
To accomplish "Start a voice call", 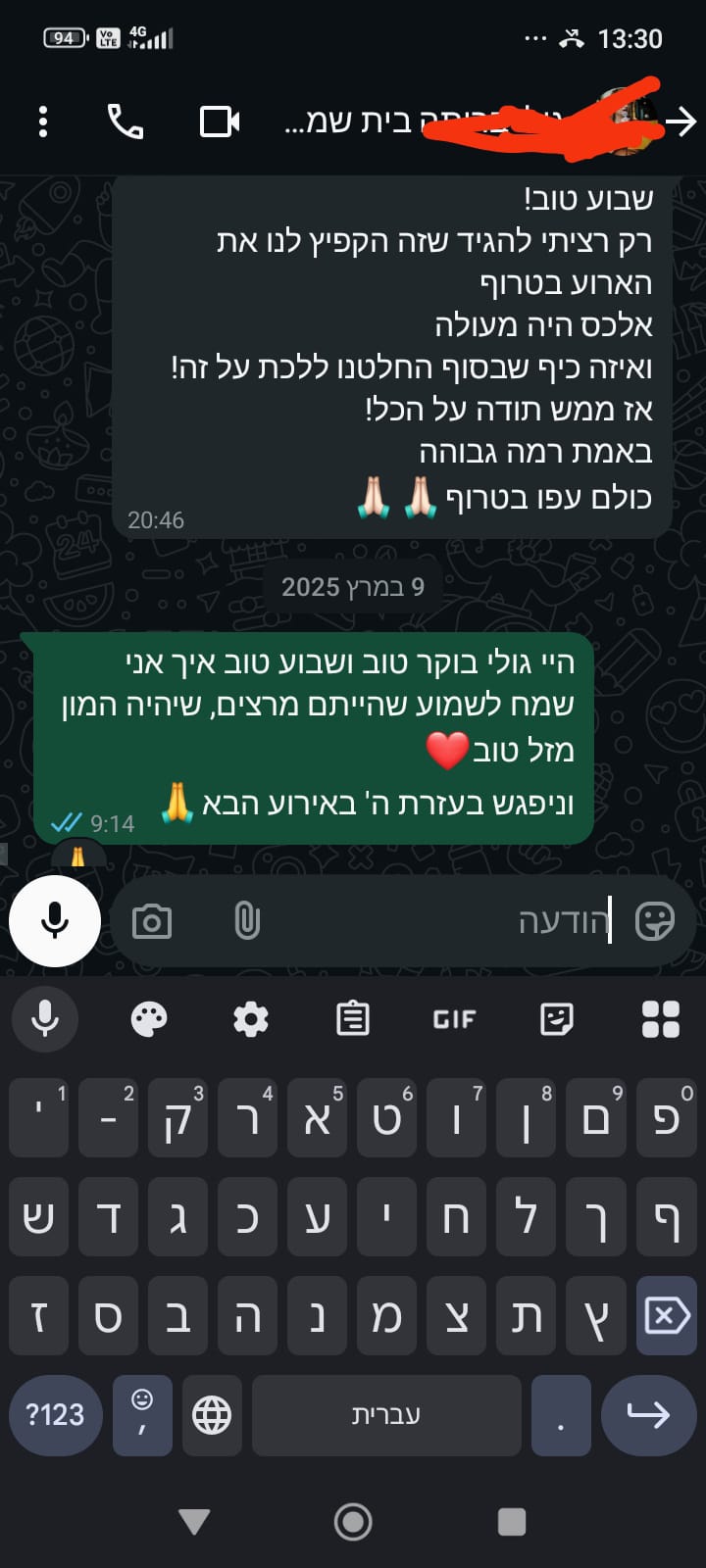I will tap(125, 122).
